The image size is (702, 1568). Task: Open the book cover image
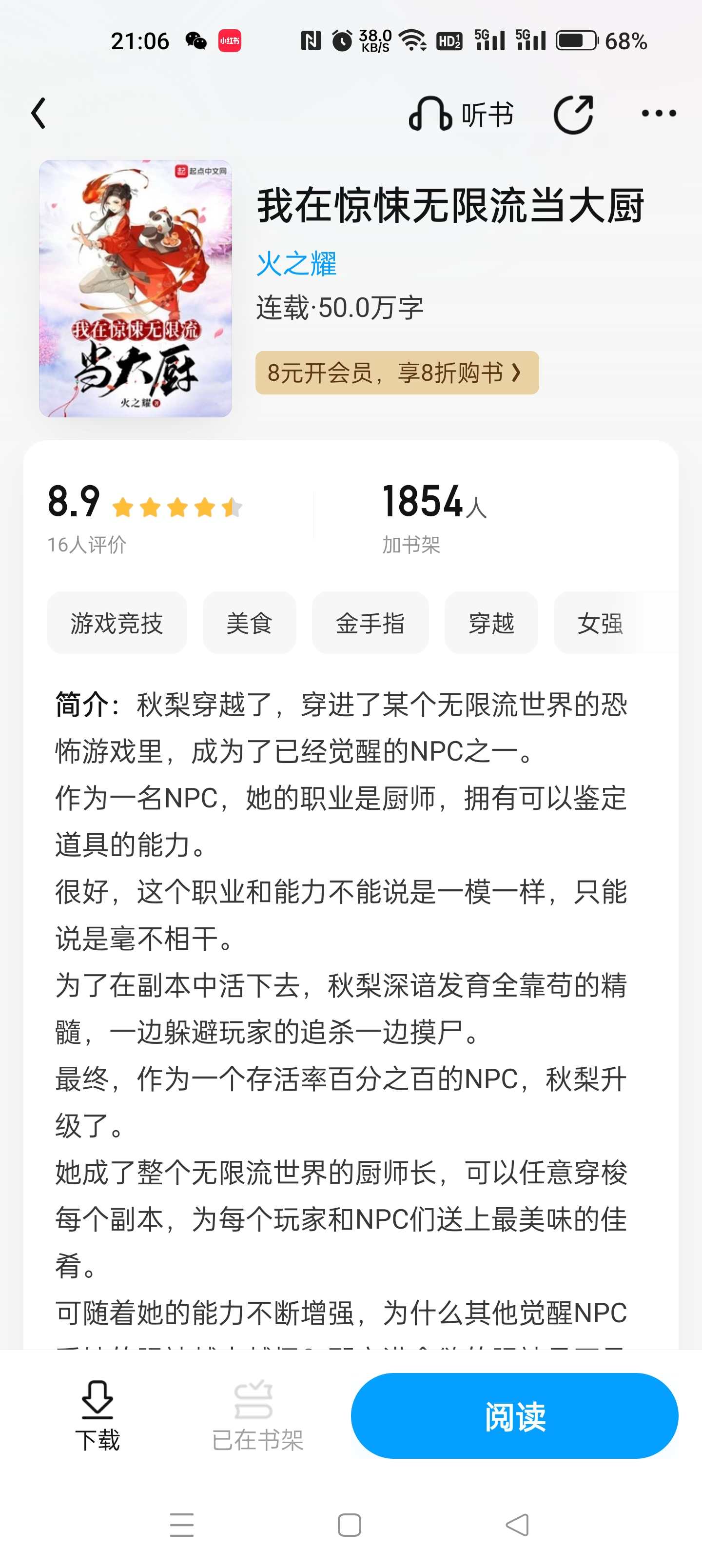click(135, 289)
